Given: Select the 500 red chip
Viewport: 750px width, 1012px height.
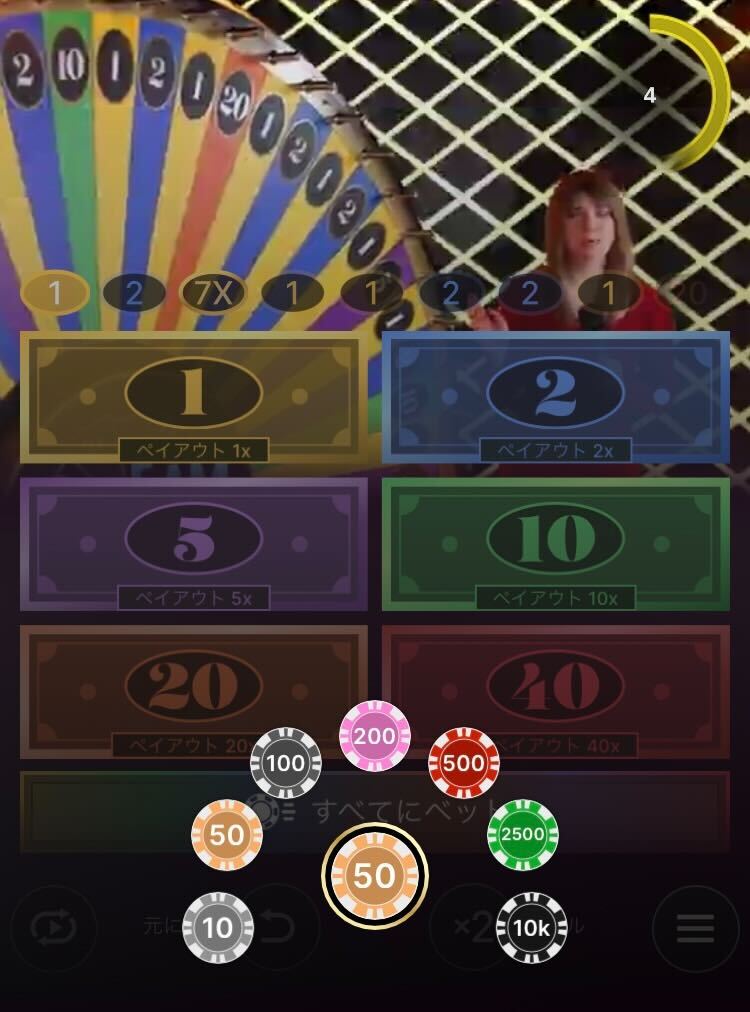Looking at the screenshot, I should coord(462,765).
